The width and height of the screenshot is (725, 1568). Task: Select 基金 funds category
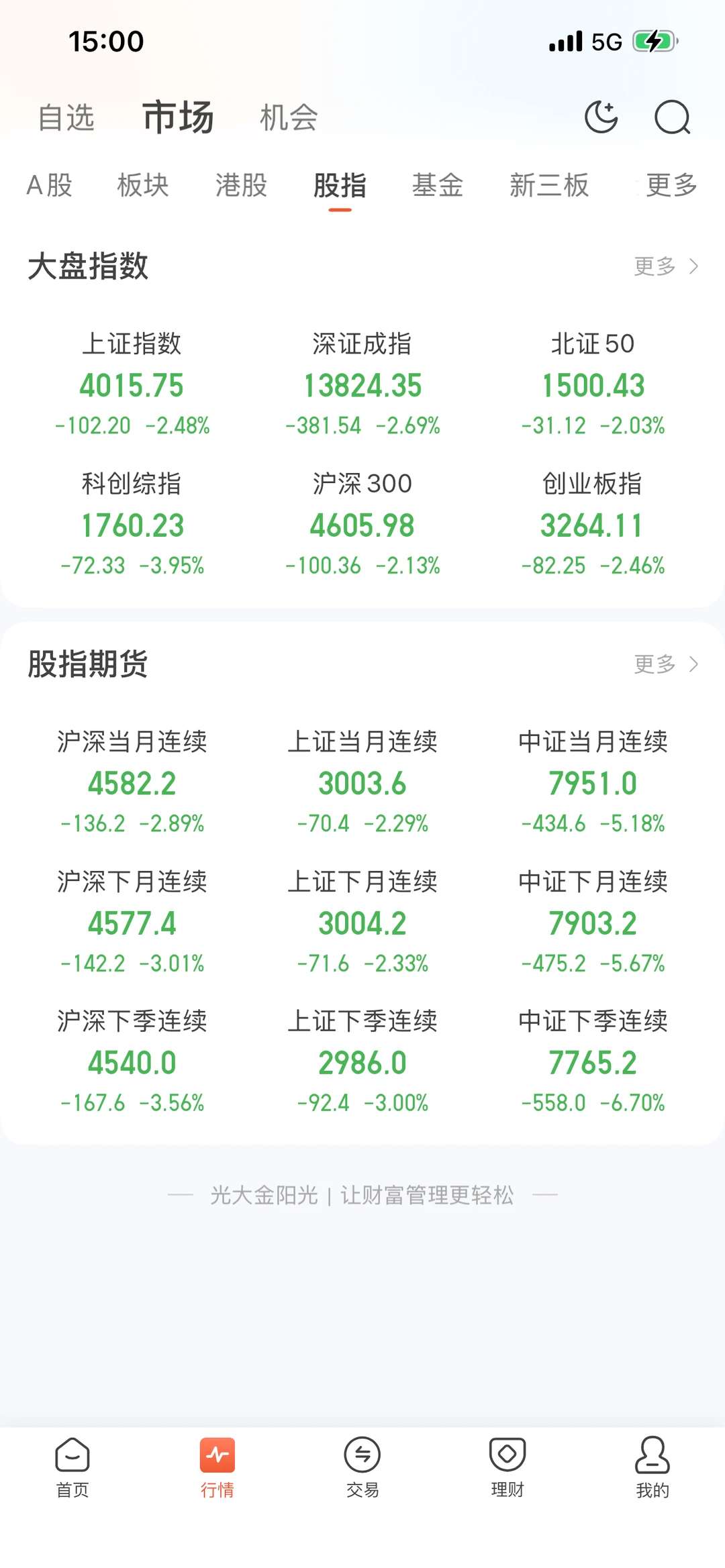438,186
